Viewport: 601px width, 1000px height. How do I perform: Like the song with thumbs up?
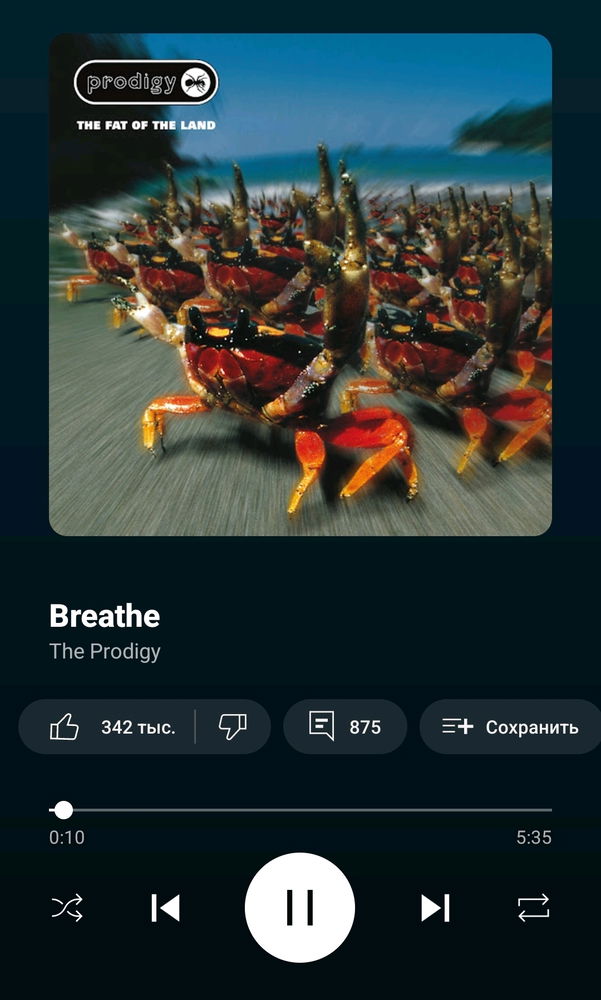click(x=108, y=727)
